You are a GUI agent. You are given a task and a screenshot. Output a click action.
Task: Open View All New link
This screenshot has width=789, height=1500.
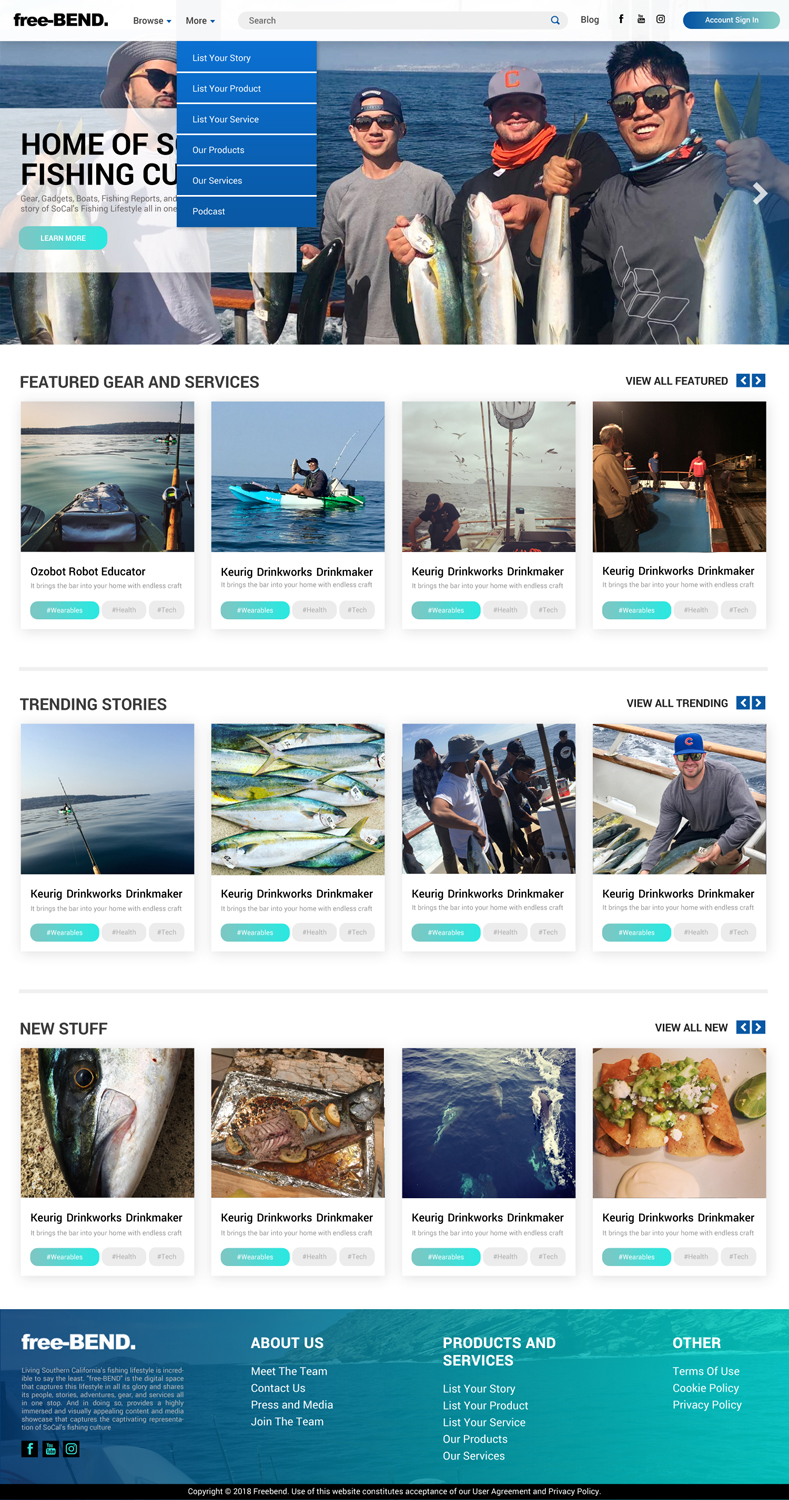click(x=691, y=1028)
